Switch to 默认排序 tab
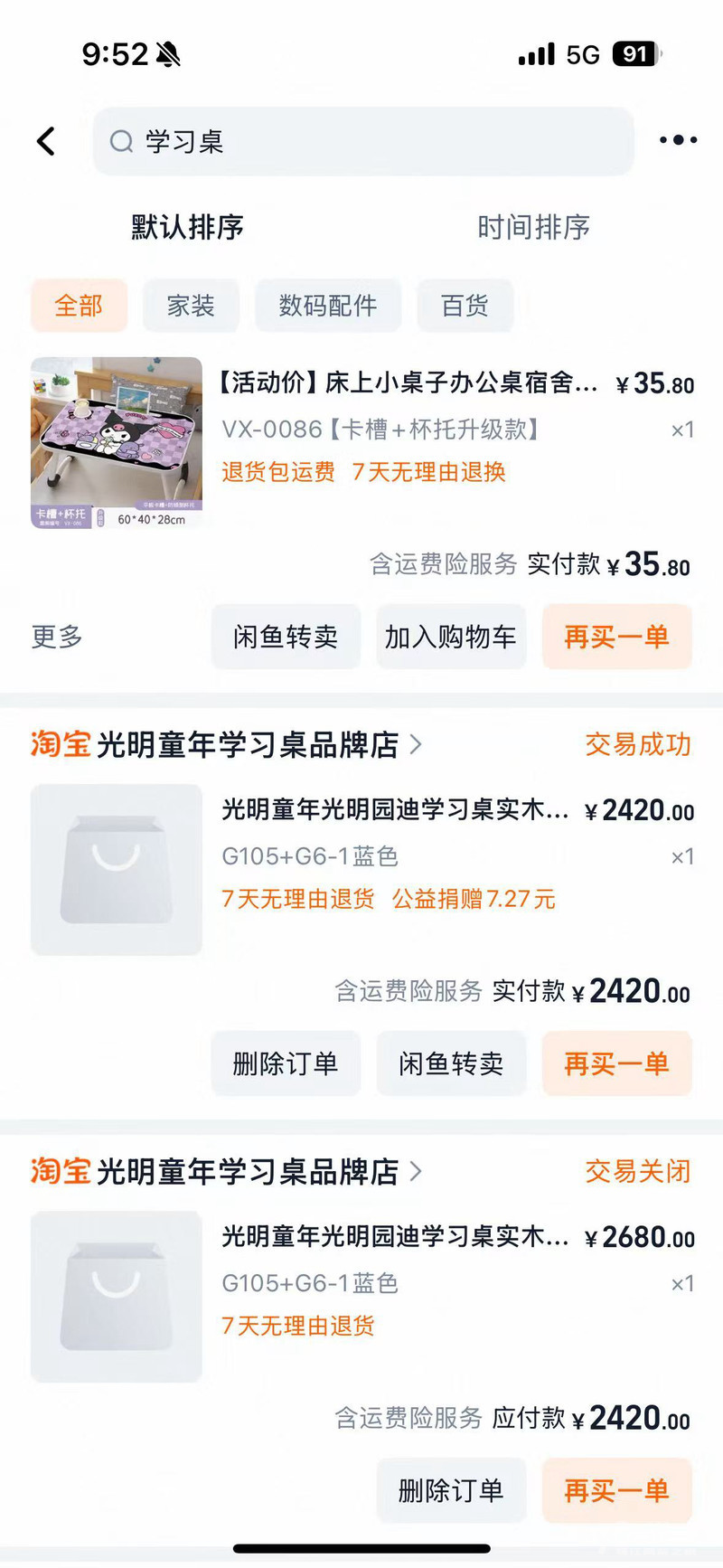 coord(187,227)
